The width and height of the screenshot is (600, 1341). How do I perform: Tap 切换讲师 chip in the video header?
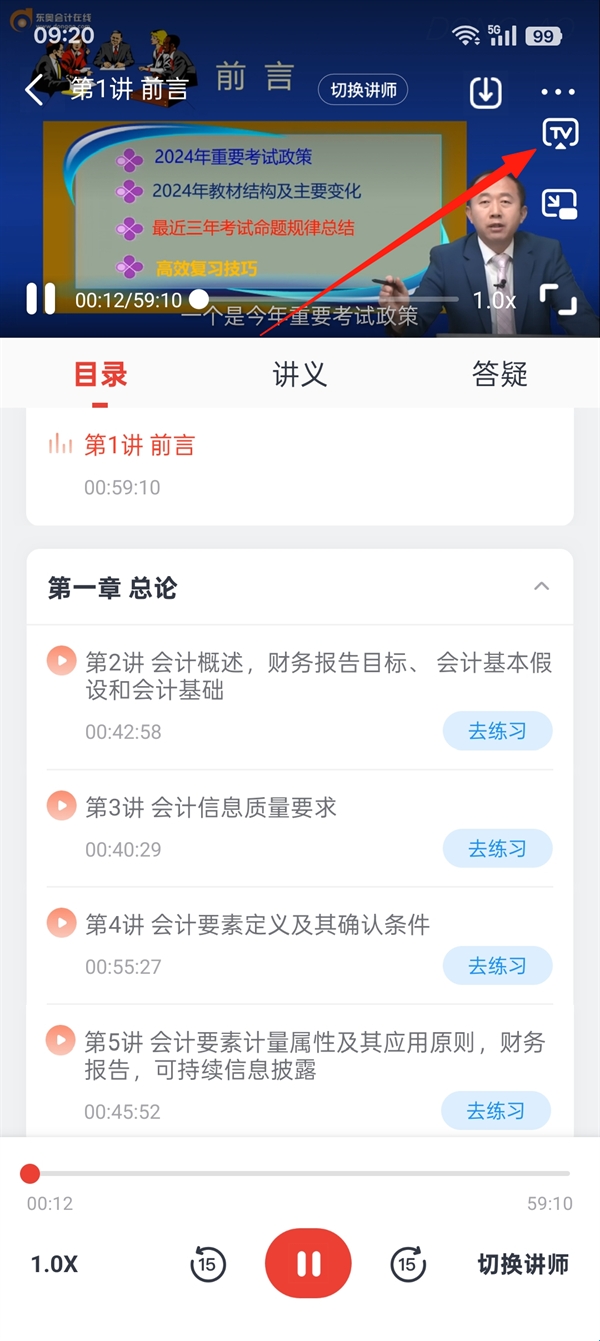pos(363,90)
